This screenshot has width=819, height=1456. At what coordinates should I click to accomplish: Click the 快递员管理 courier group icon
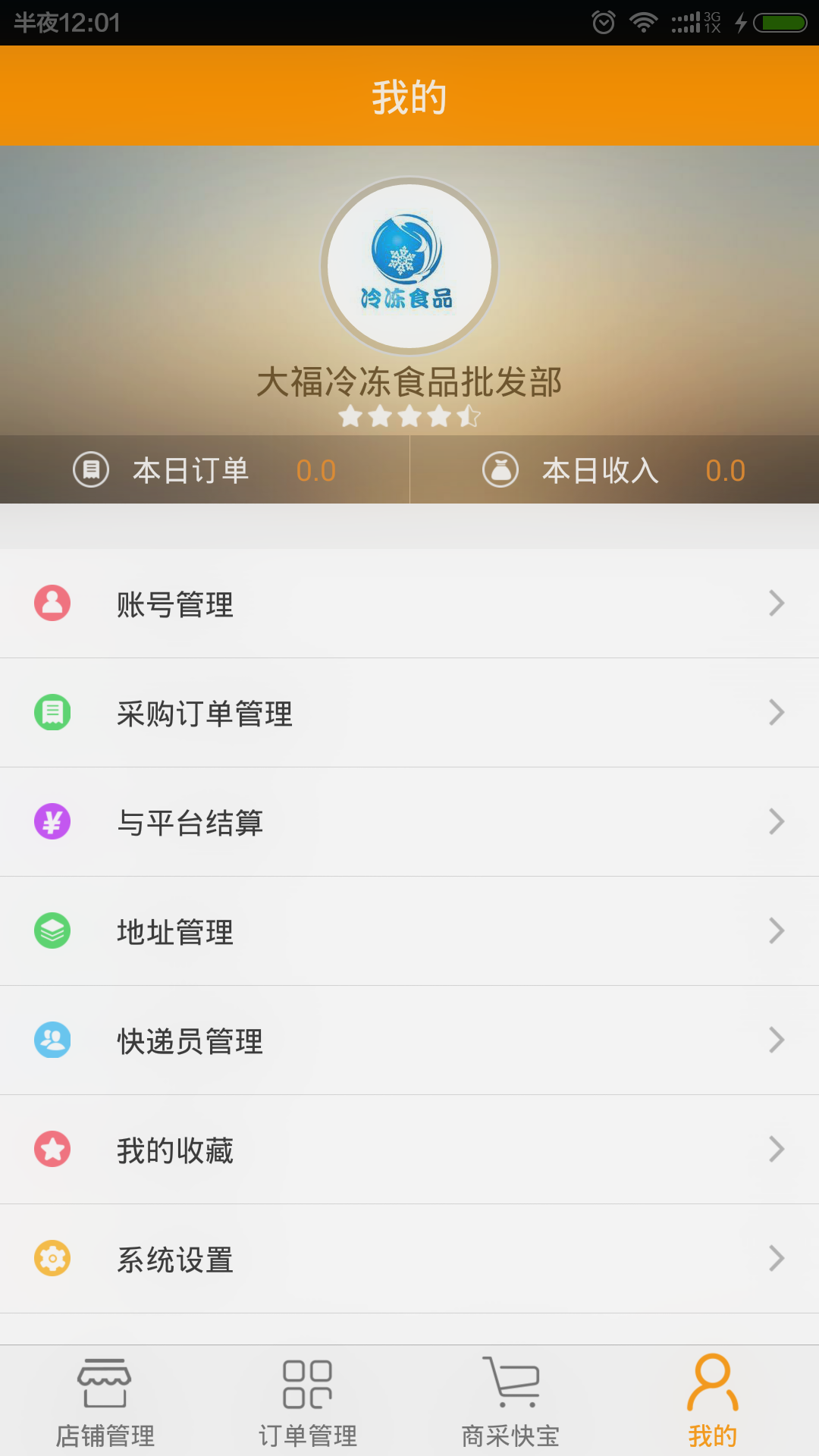coord(51,1040)
